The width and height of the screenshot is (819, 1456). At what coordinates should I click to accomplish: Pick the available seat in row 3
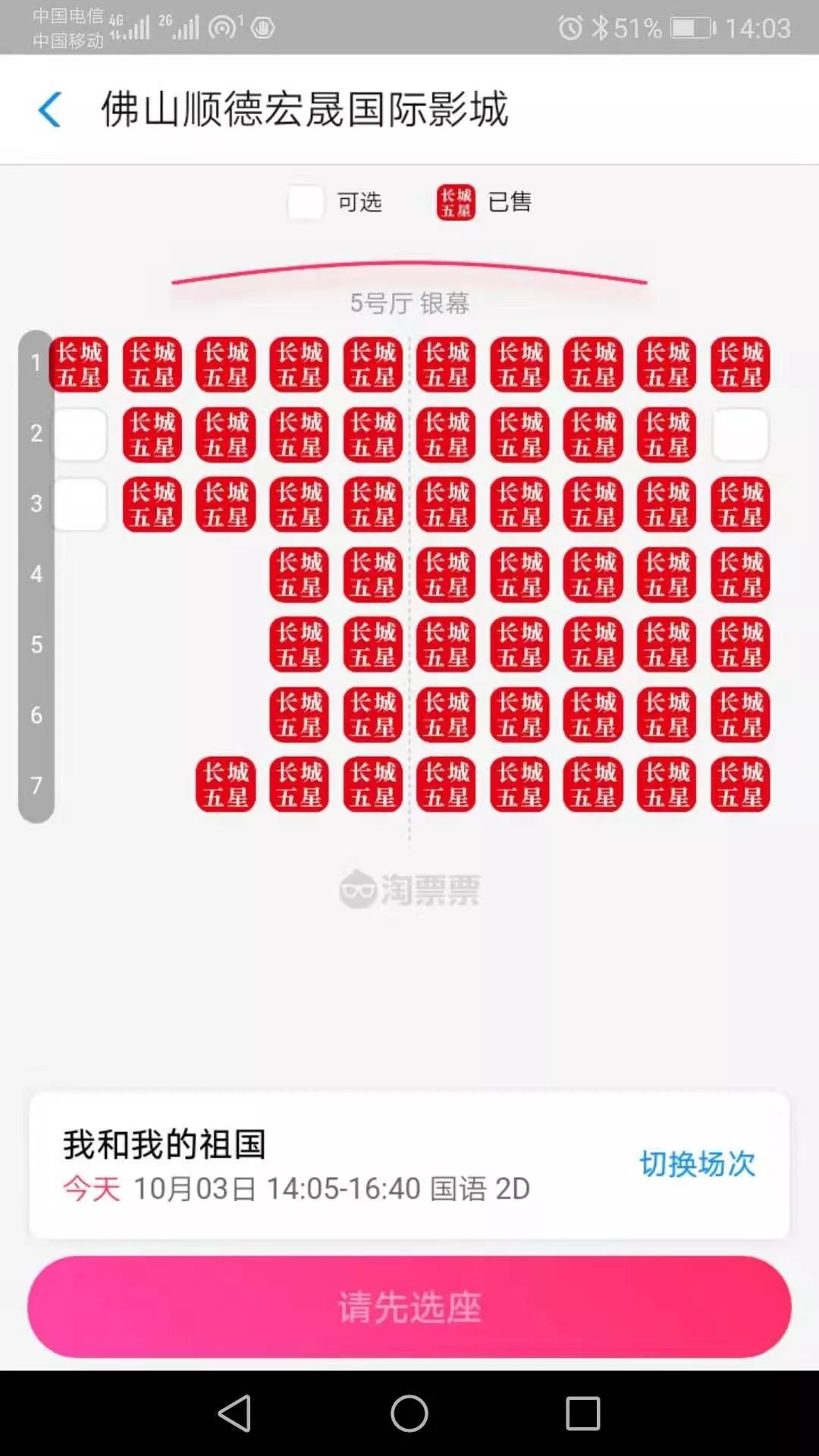click(x=80, y=504)
